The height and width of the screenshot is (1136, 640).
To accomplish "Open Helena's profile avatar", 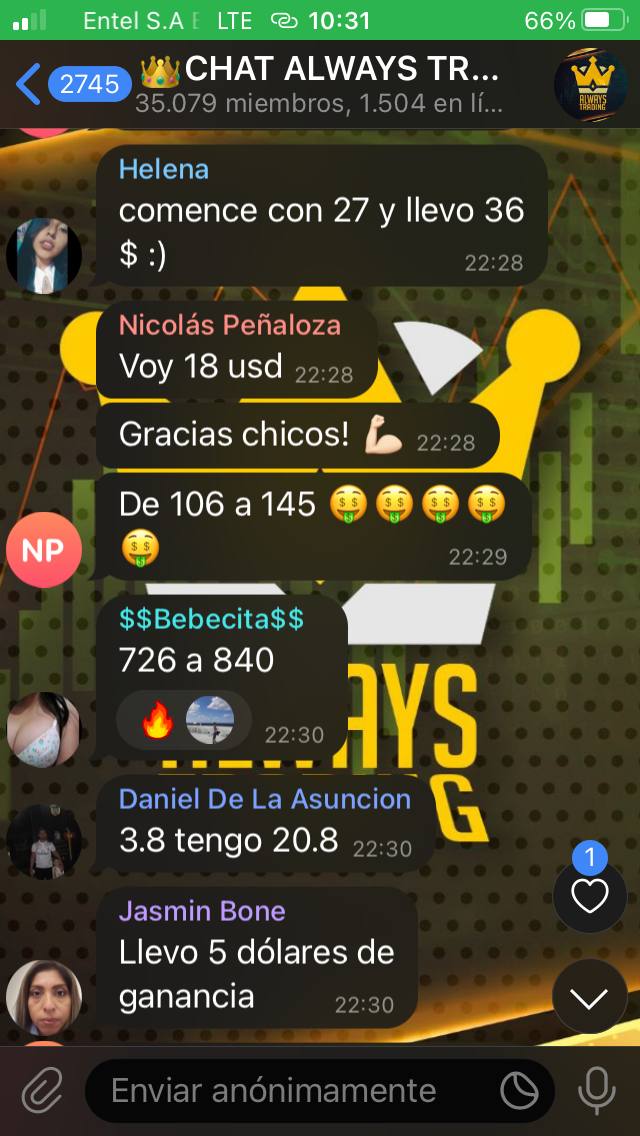I will coord(43,254).
